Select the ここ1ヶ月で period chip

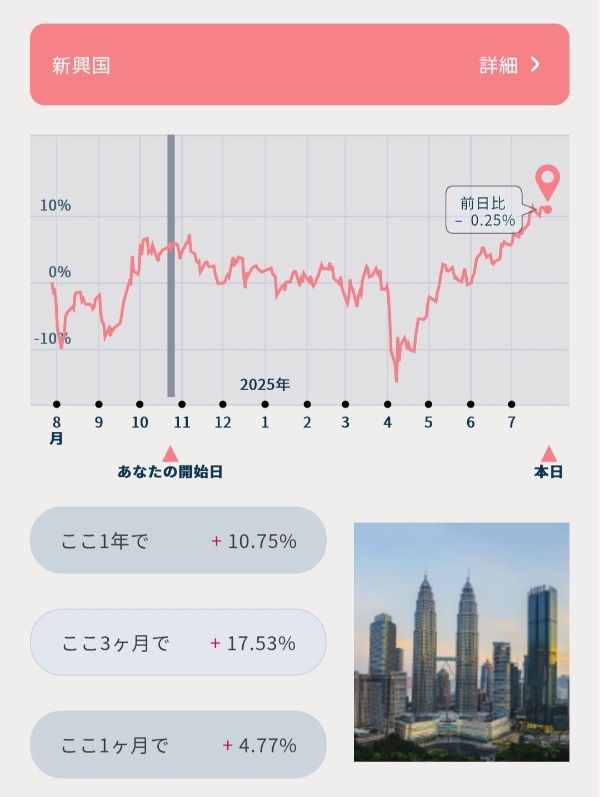click(178, 745)
